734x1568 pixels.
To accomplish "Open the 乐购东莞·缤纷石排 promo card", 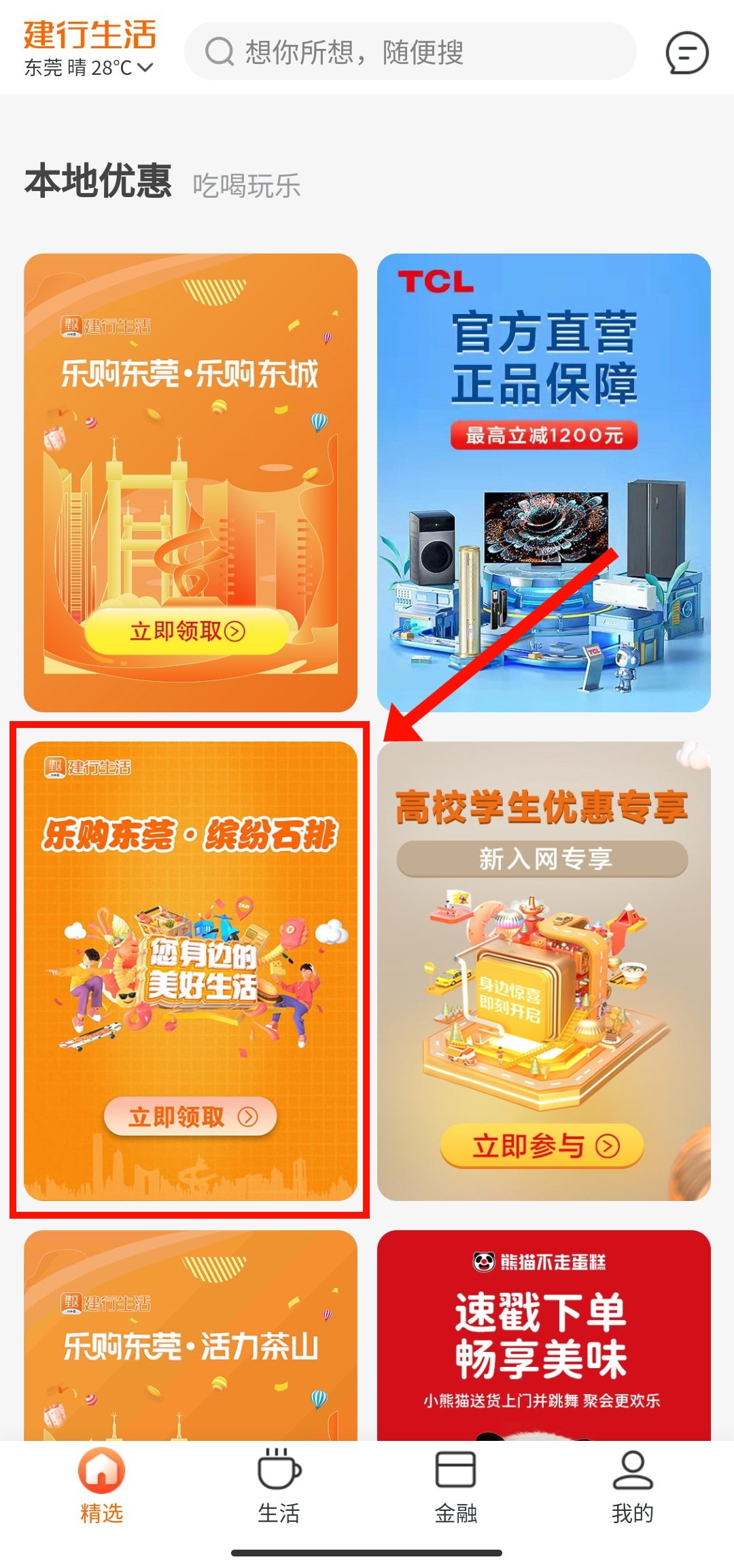I will coord(190,971).
